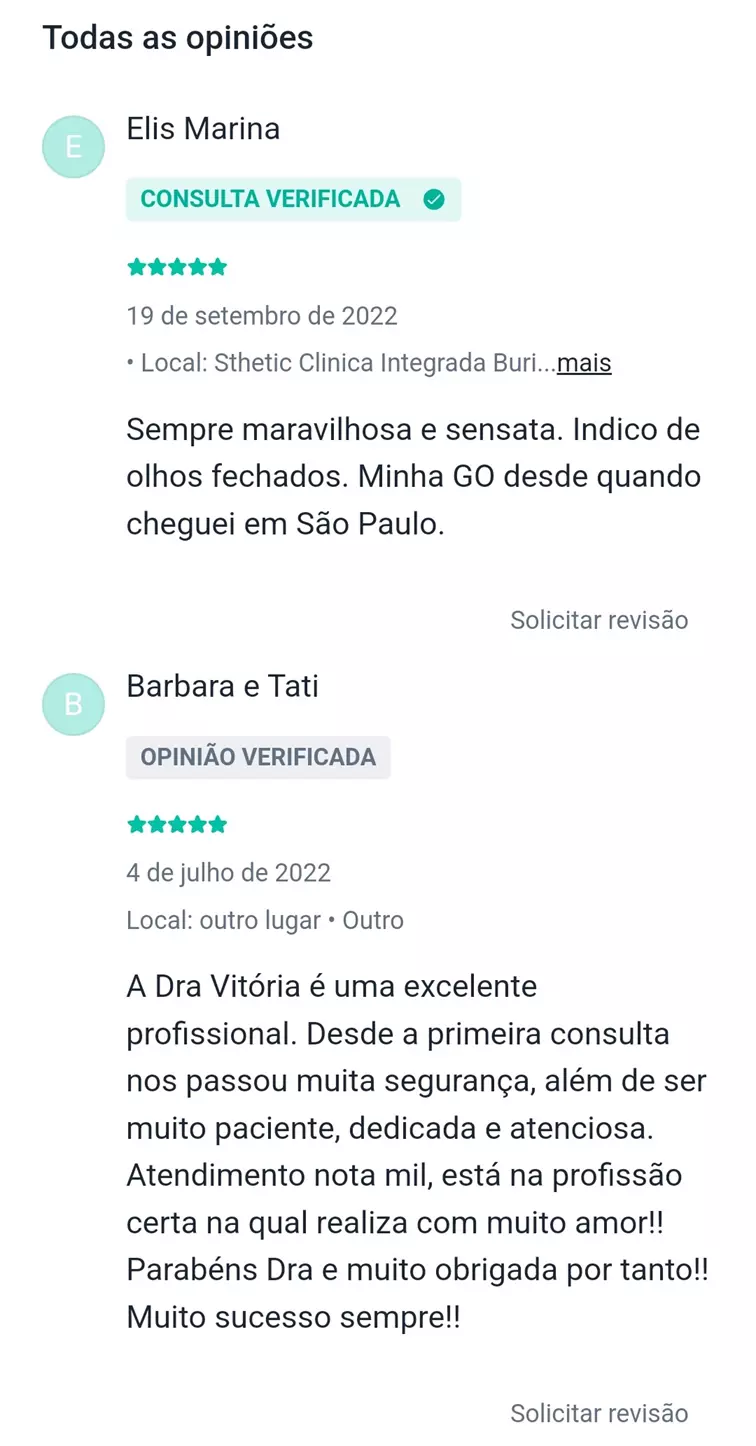Viewport: 756px width, 1446px height.
Task: Toggle the CONSULTA VERIFICADA badge
Action: point(293,199)
